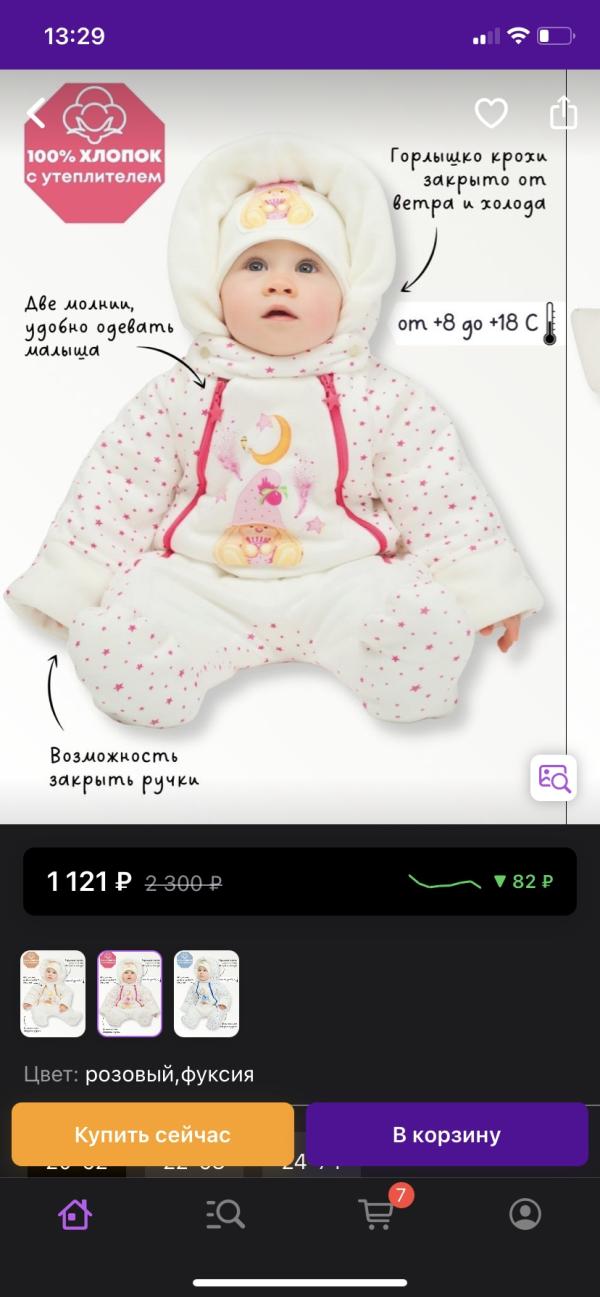Add this item to favorites with heart
The width and height of the screenshot is (600, 1297).
(x=491, y=113)
